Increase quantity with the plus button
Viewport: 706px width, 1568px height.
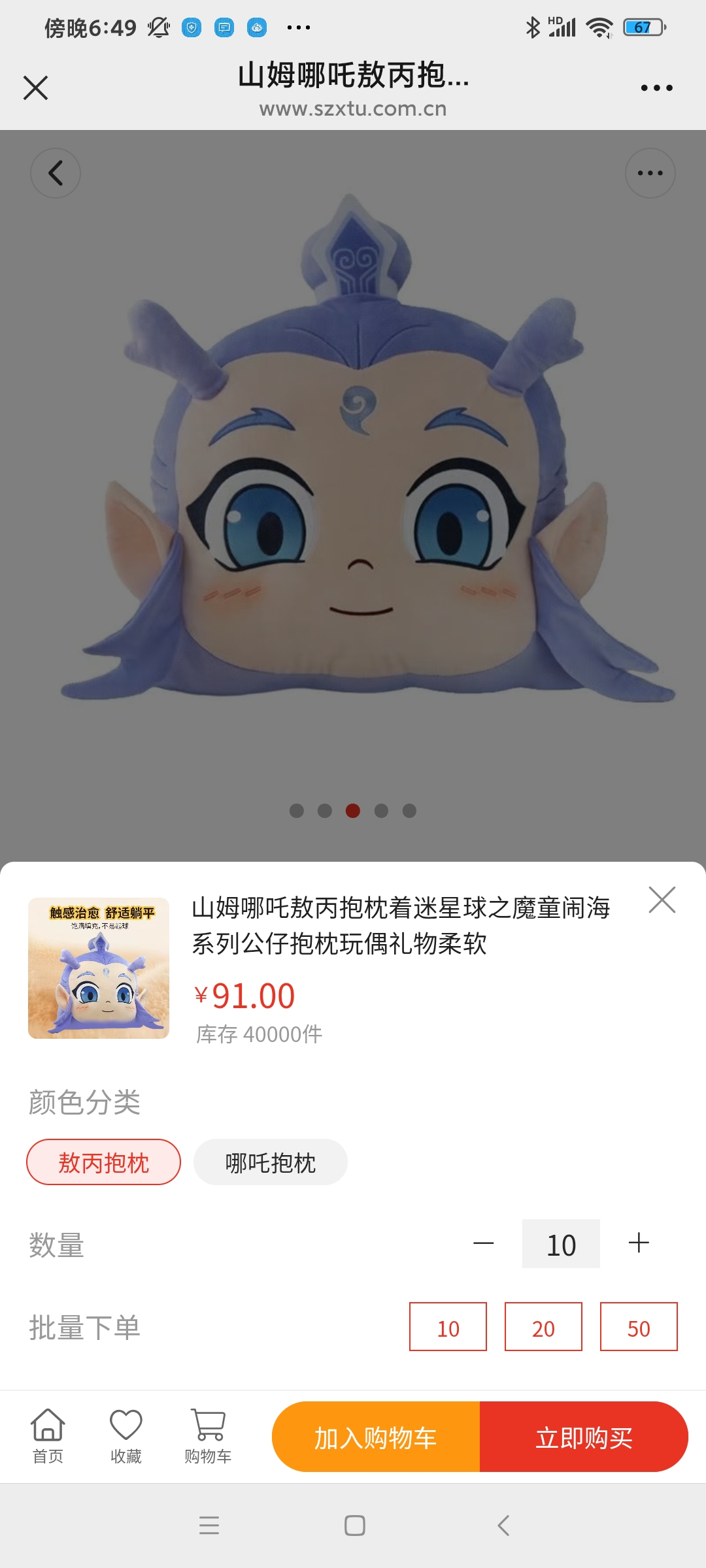(x=639, y=1243)
